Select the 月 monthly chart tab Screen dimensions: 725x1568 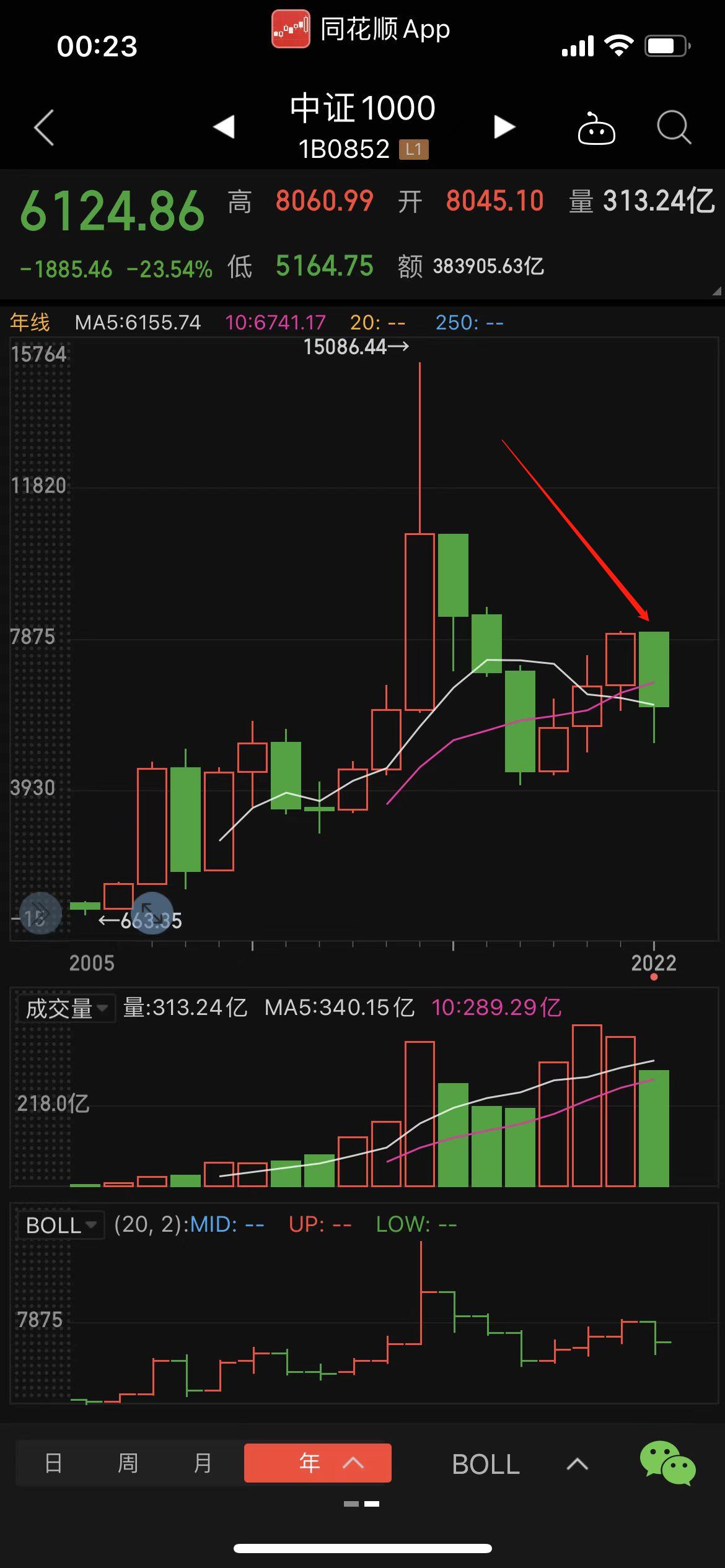(203, 1463)
